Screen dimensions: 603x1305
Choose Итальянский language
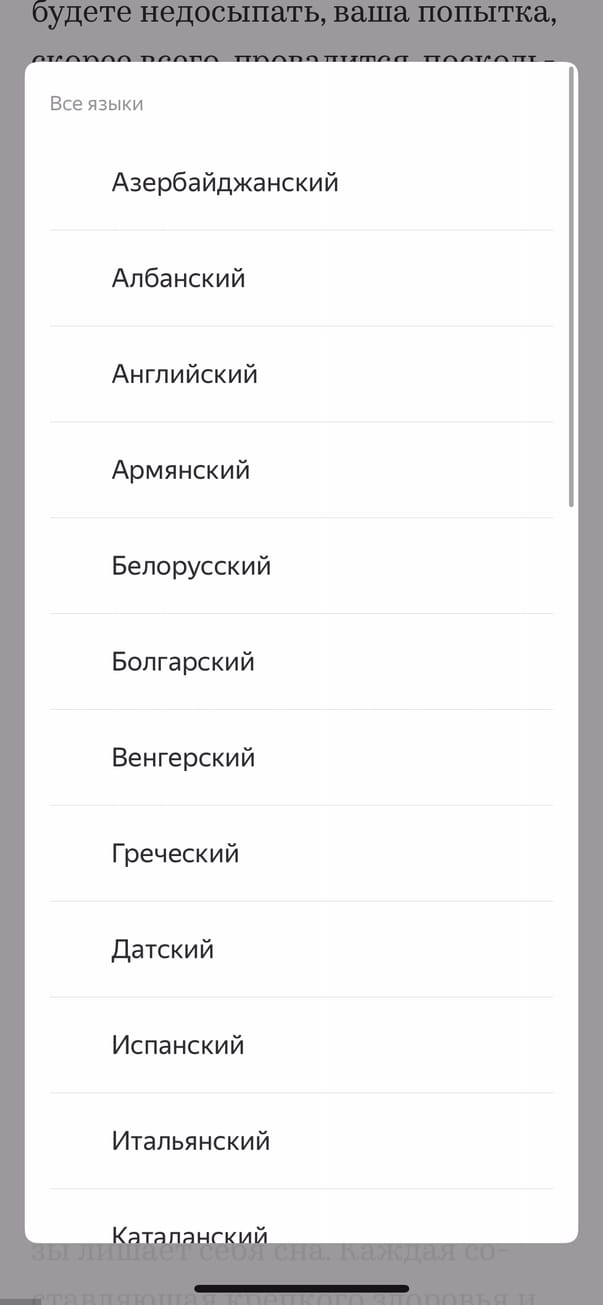(191, 1141)
